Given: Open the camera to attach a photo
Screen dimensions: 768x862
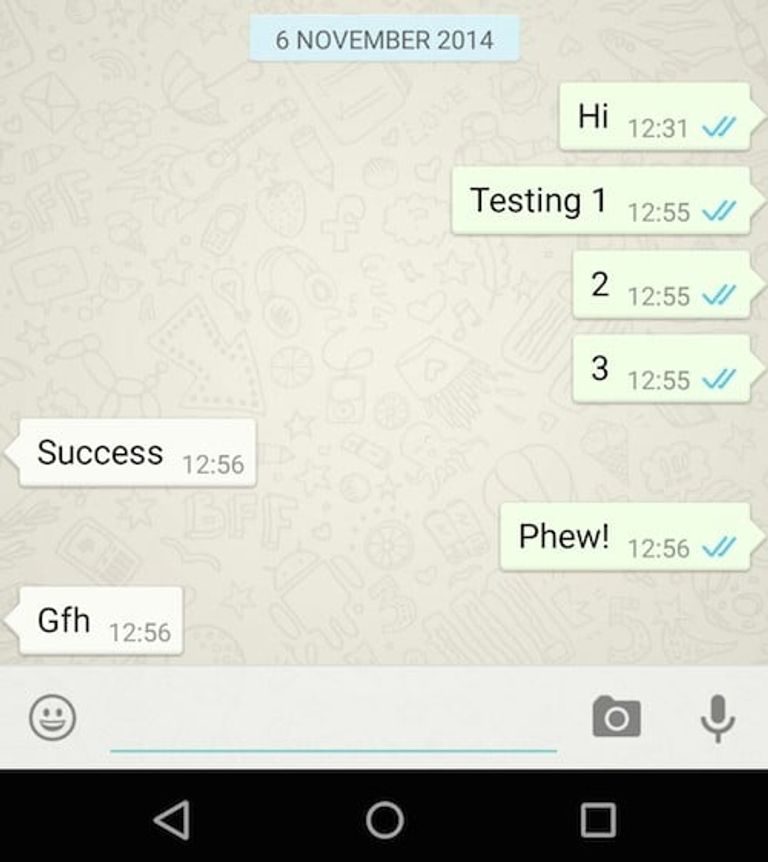Looking at the screenshot, I should [x=616, y=717].
